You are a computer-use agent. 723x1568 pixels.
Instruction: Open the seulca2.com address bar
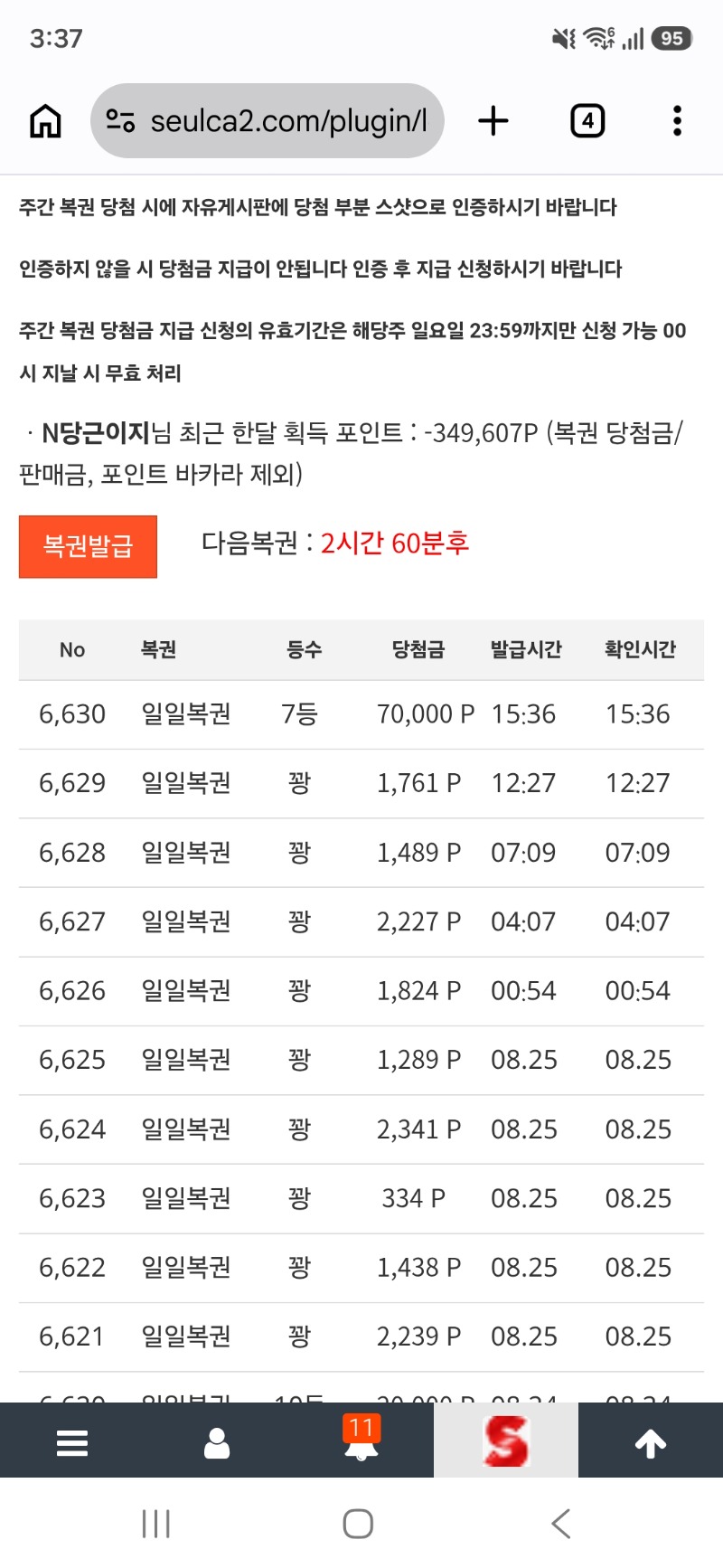[267, 120]
